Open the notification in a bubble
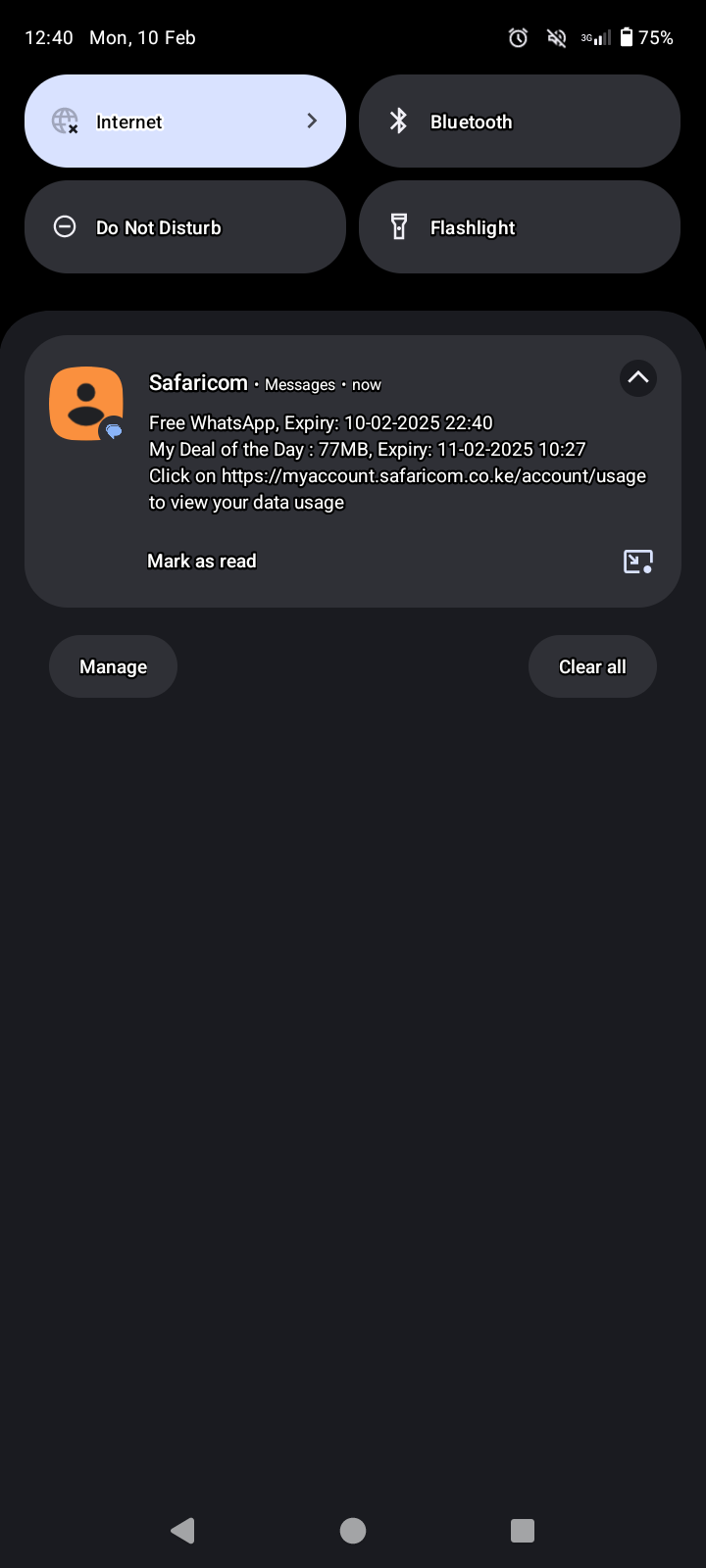The width and height of the screenshot is (706, 1568). (637, 562)
